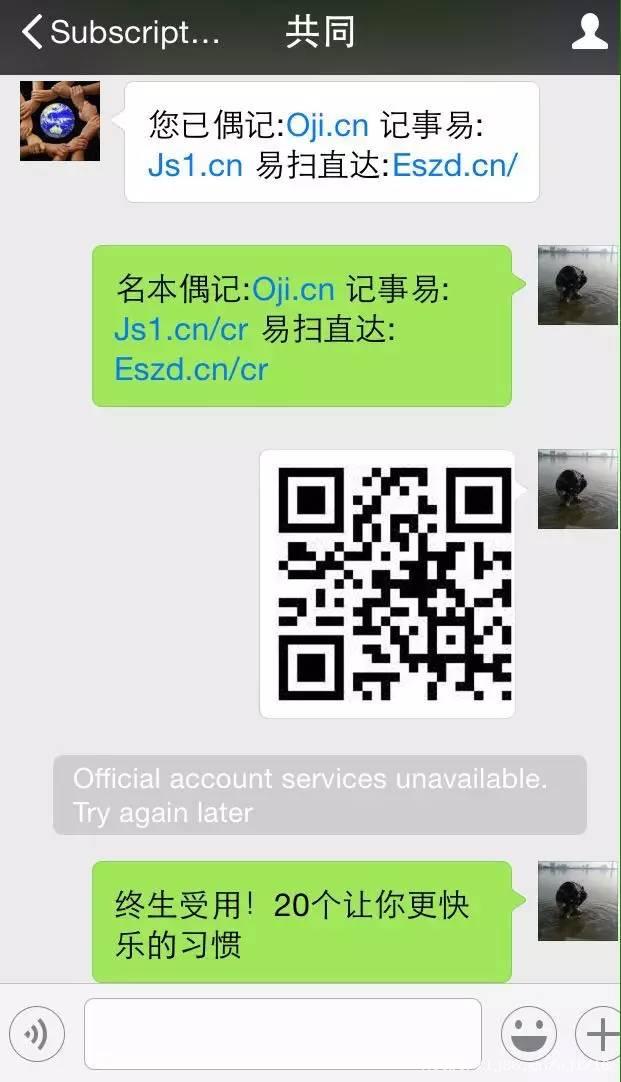Open the sent QR code image message
The height and width of the screenshot is (1082, 621).
(x=387, y=584)
